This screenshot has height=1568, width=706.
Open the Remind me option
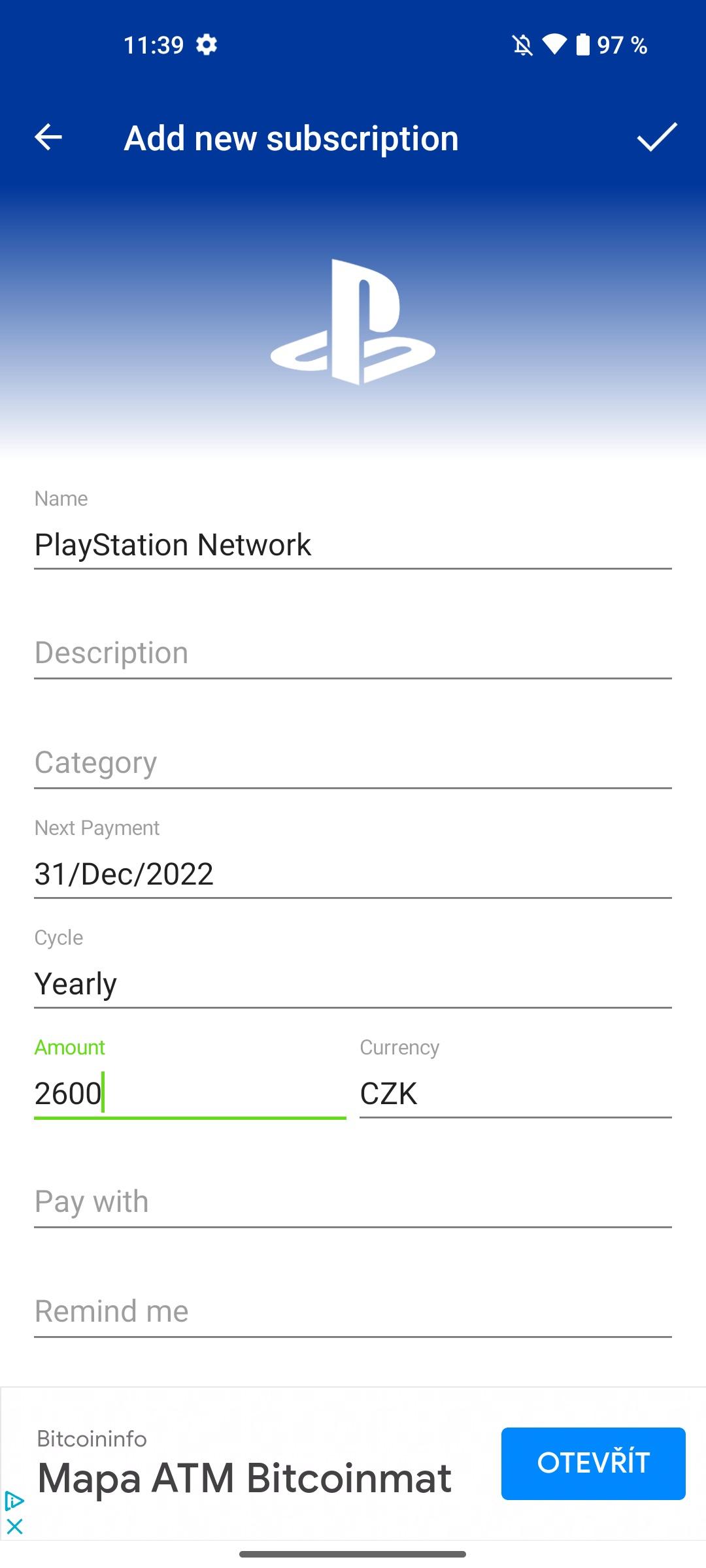[353, 1312]
